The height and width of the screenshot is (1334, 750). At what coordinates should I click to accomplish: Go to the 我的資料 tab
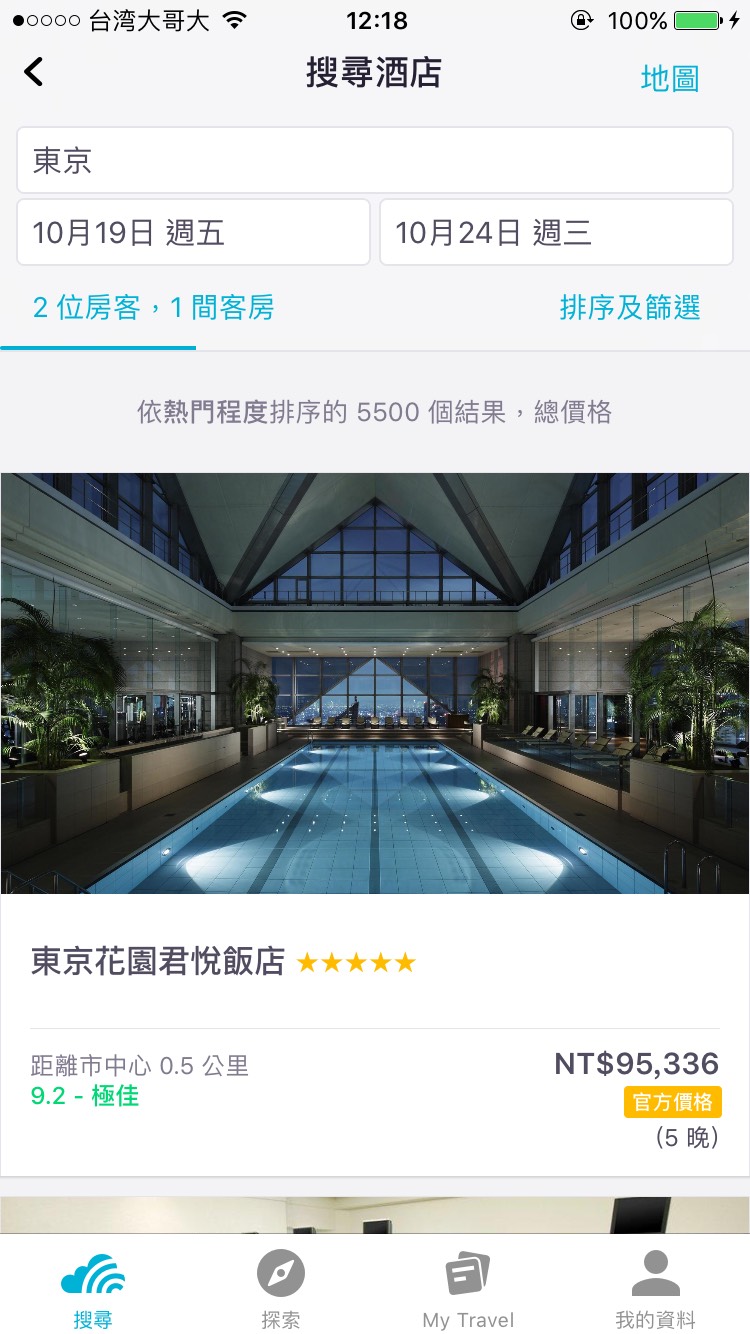655,1290
